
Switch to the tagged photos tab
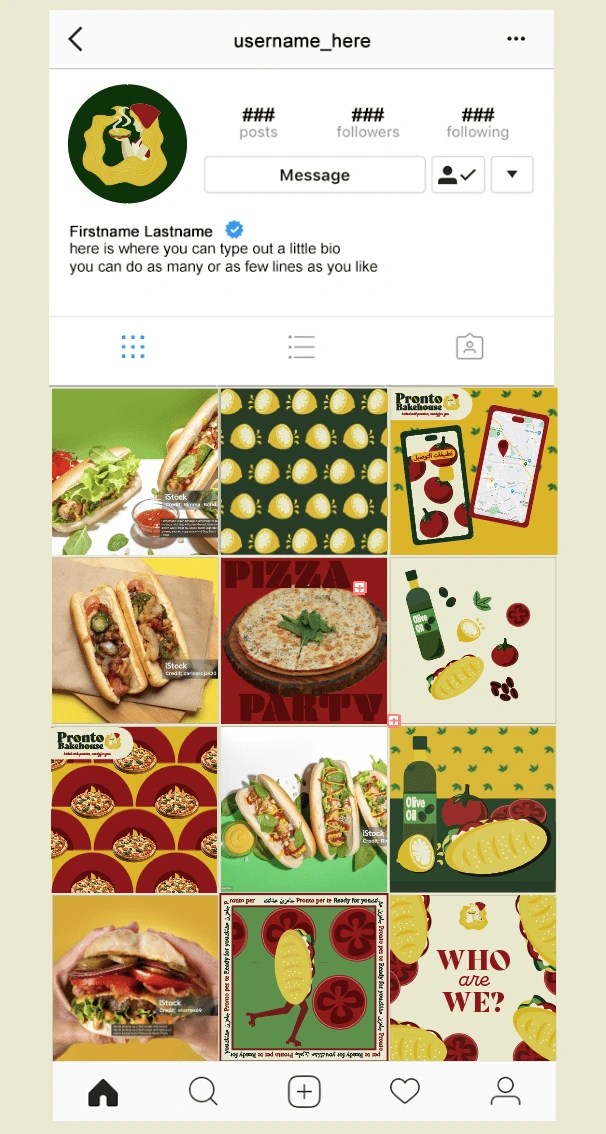click(x=469, y=347)
